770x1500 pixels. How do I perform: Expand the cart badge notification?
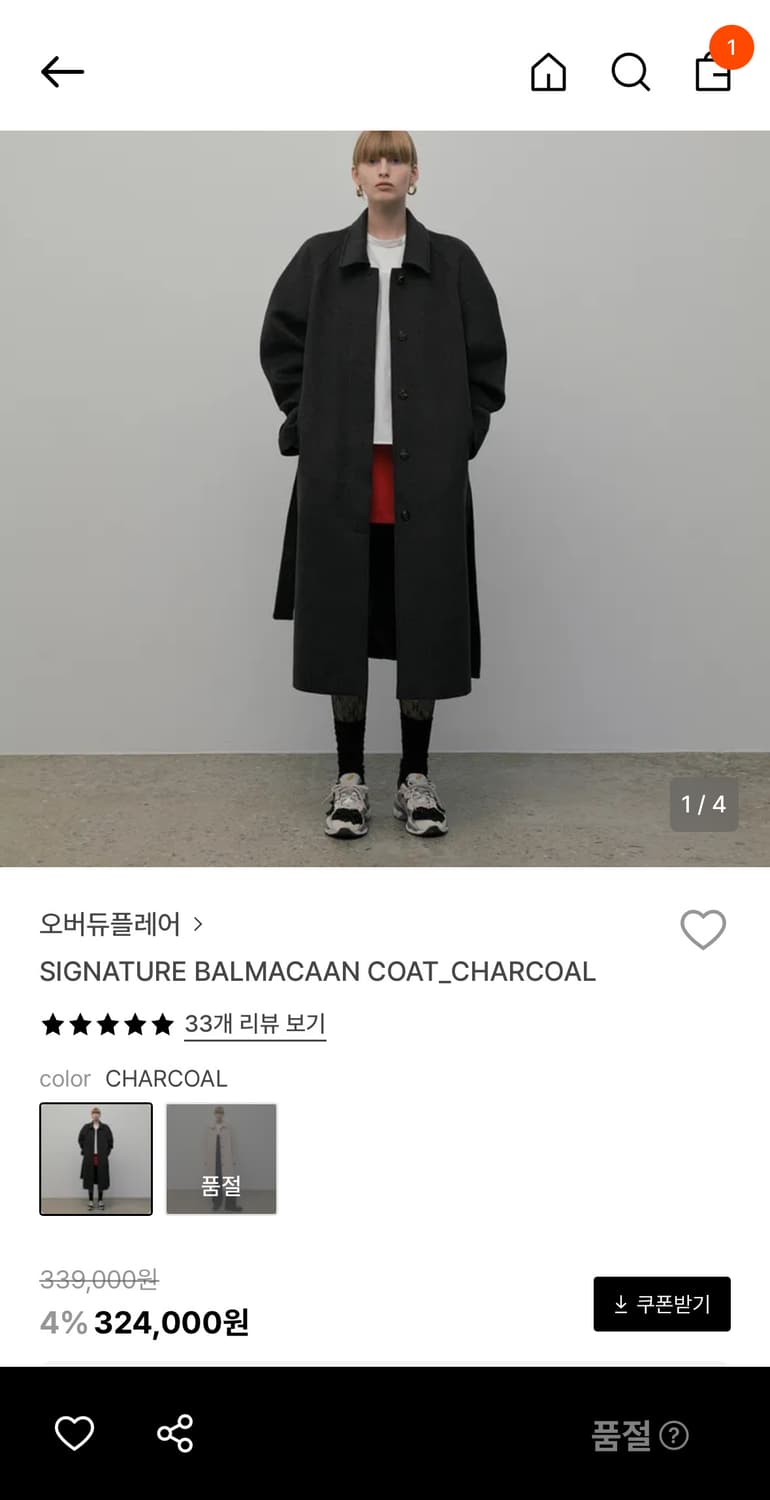point(733,48)
